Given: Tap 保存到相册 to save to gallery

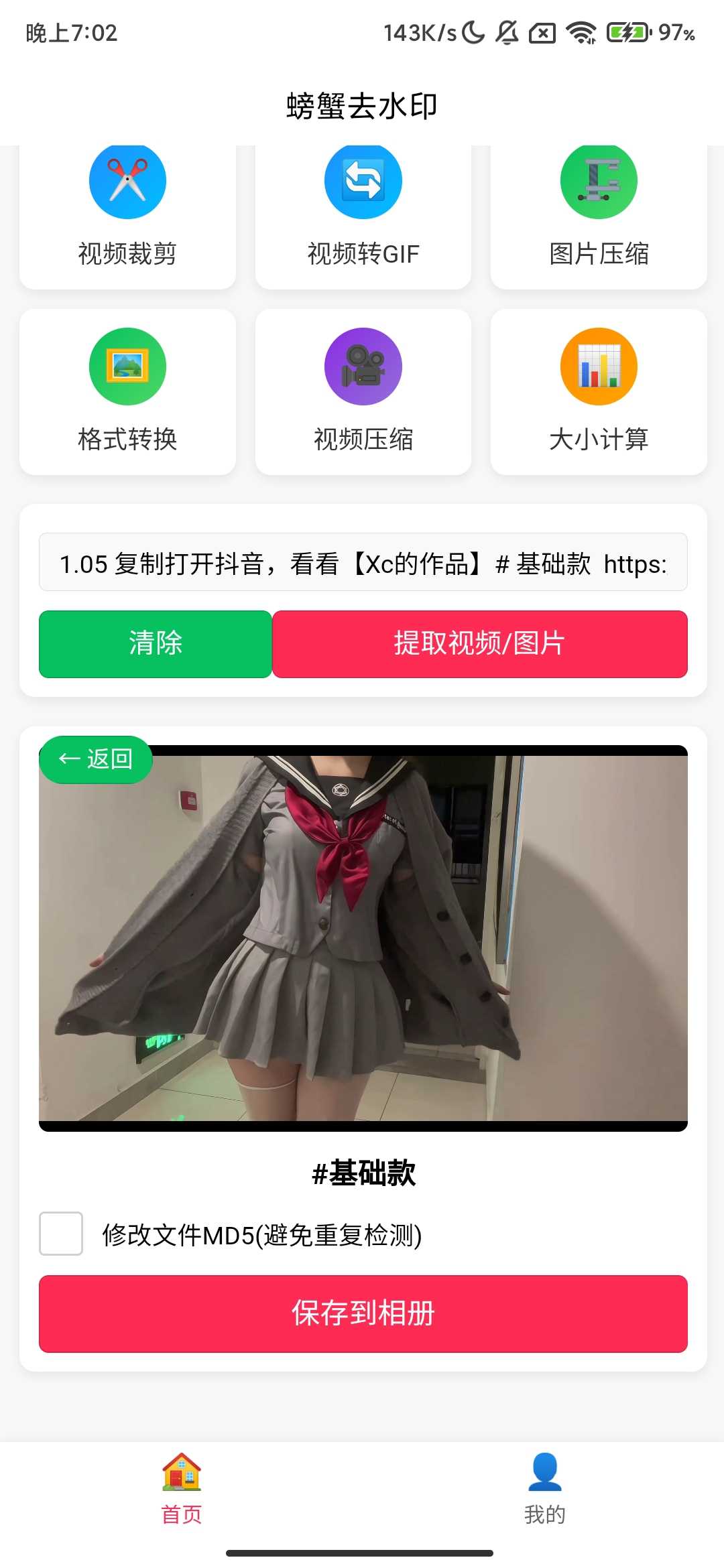Looking at the screenshot, I should (362, 1313).
